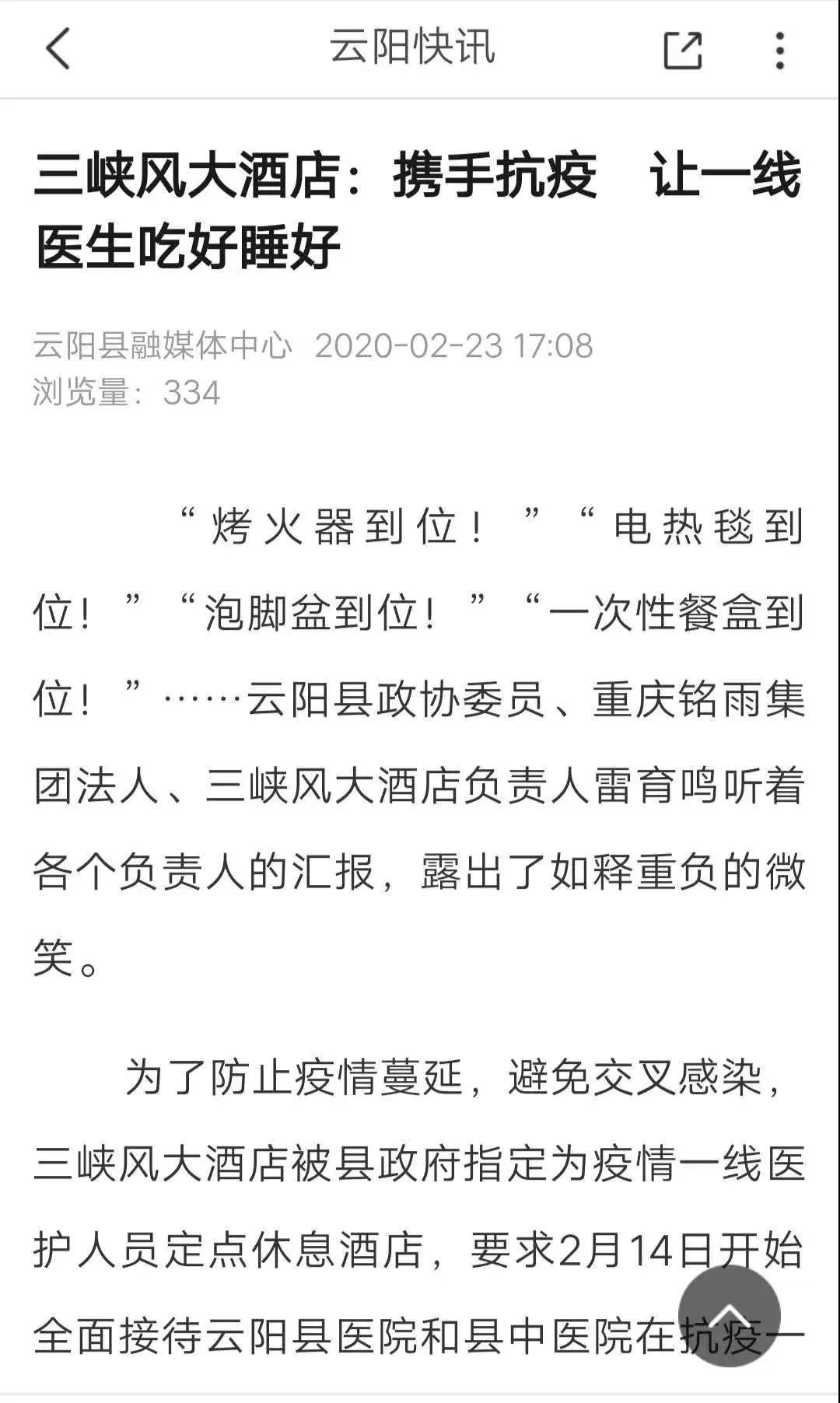Open the three-dot overflow menu
The width and height of the screenshot is (840, 1403).
[780, 51]
